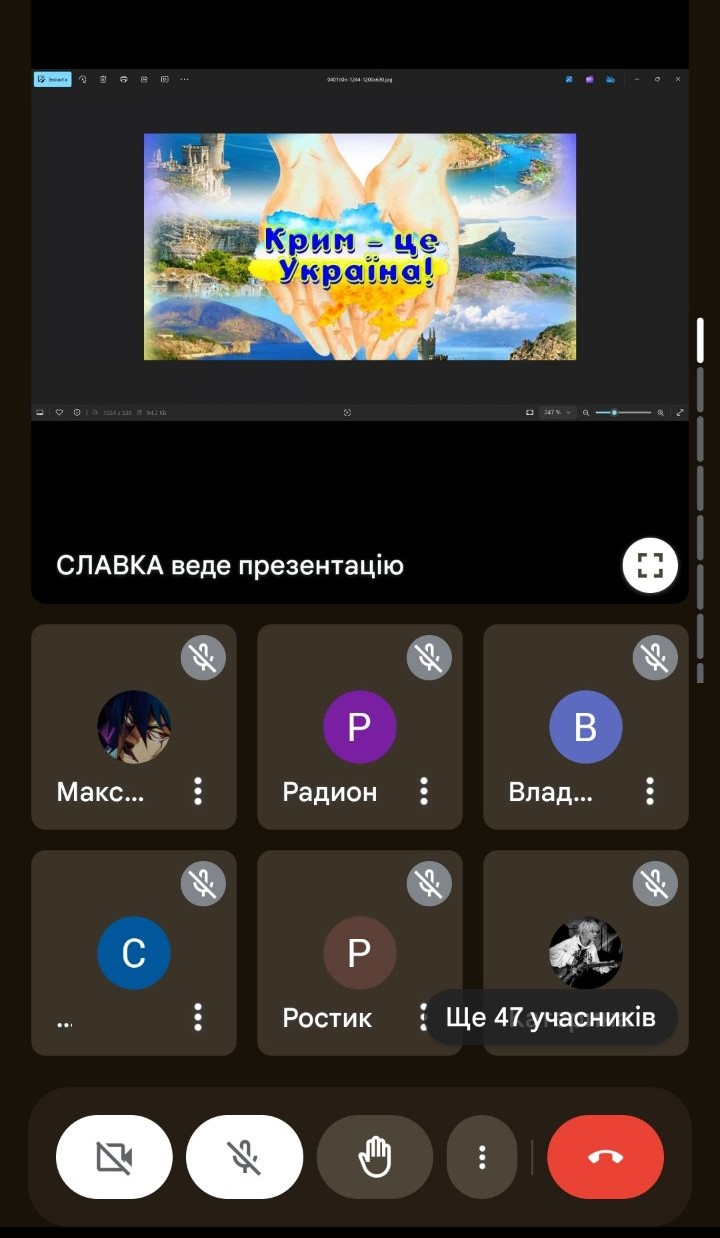Hang up and leave the call
This screenshot has width=720, height=1238.
click(x=606, y=1157)
